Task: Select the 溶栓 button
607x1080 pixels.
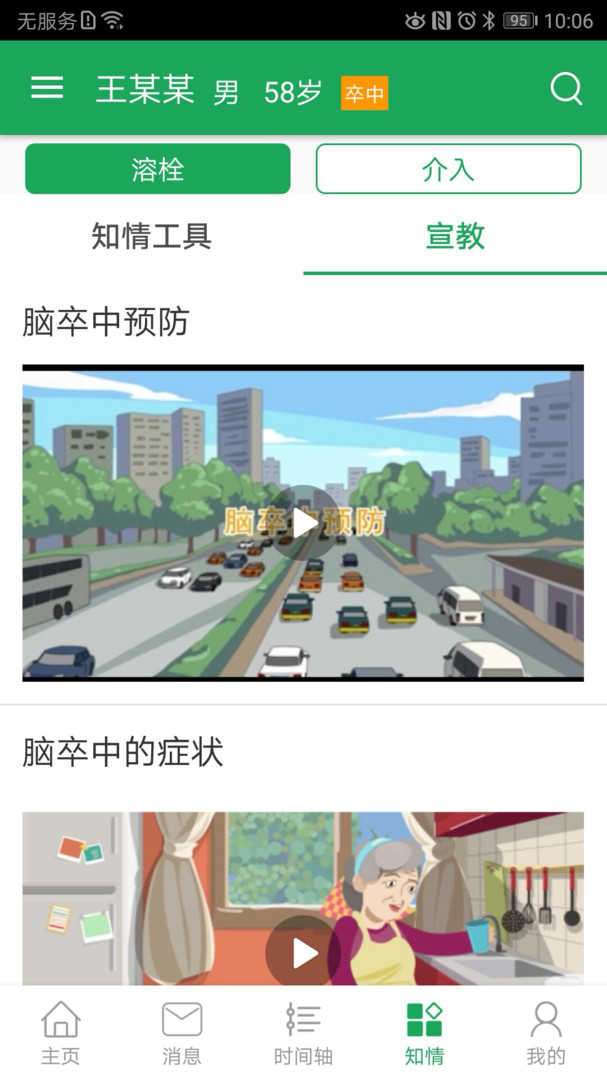Action: (158, 169)
